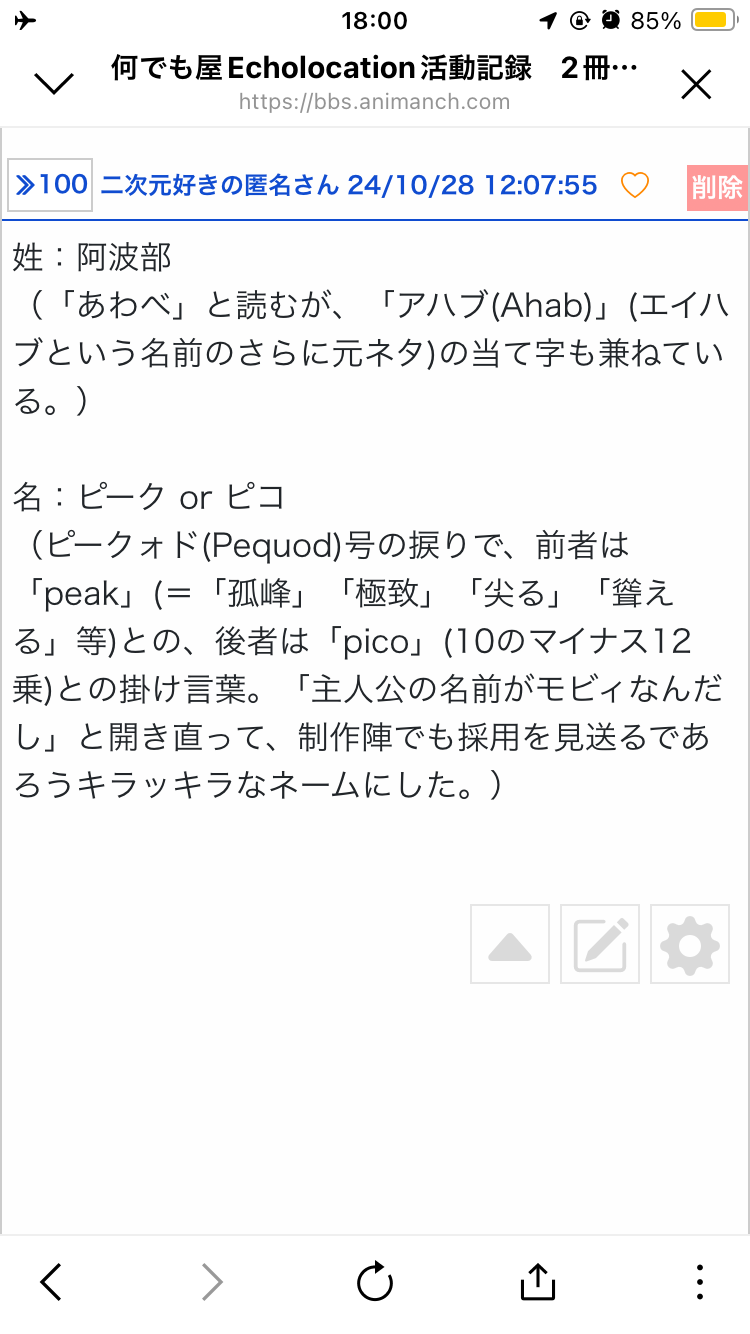Share this page
Image resolution: width=750 pixels, height=1334 pixels.
537,1281
